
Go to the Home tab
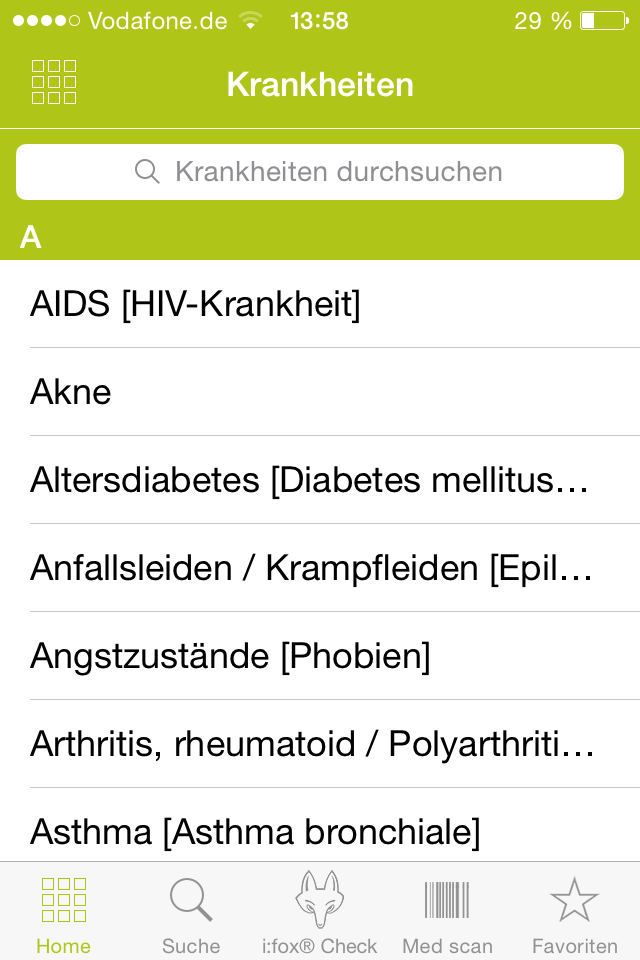[63, 914]
